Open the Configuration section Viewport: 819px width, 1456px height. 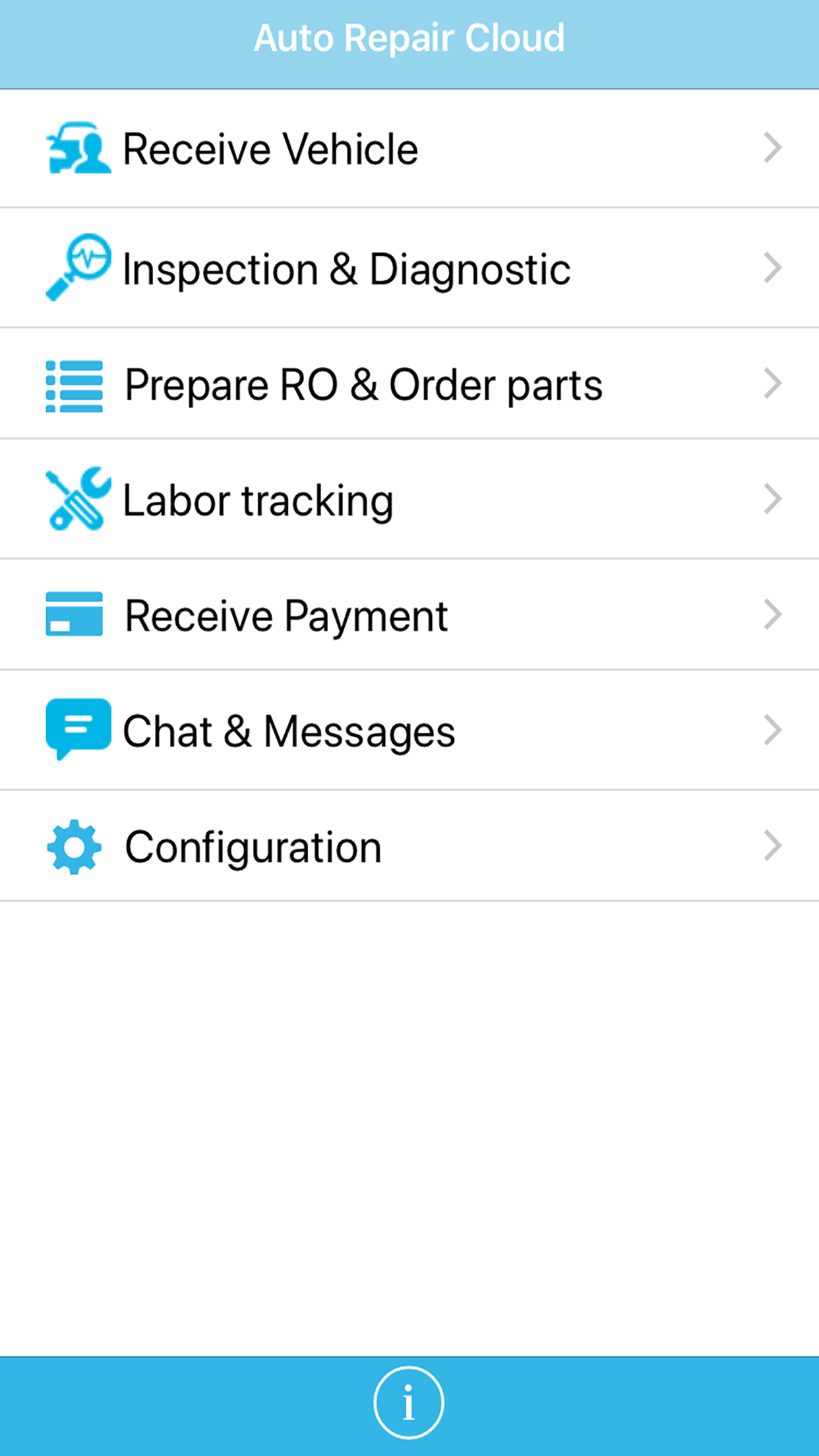click(x=253, y=846)
